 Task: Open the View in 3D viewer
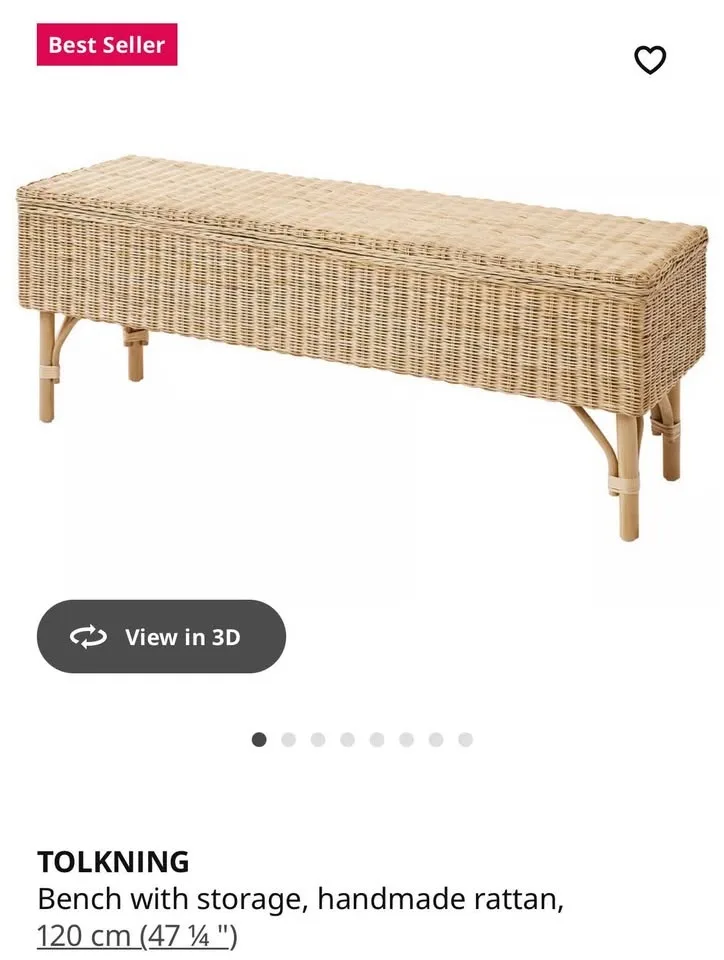tap(160, 636)
